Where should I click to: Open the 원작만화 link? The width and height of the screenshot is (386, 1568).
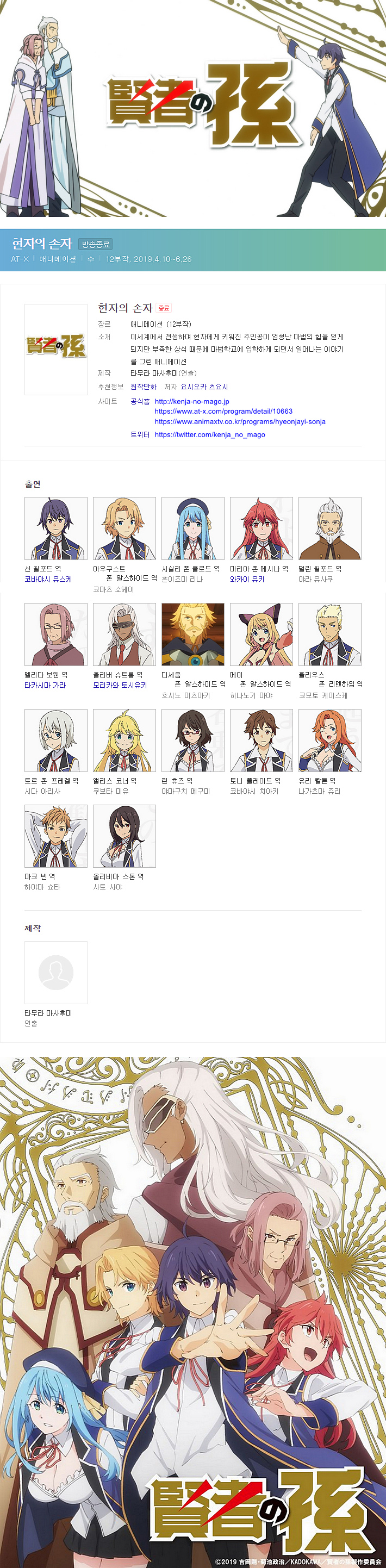coord(143,387)
